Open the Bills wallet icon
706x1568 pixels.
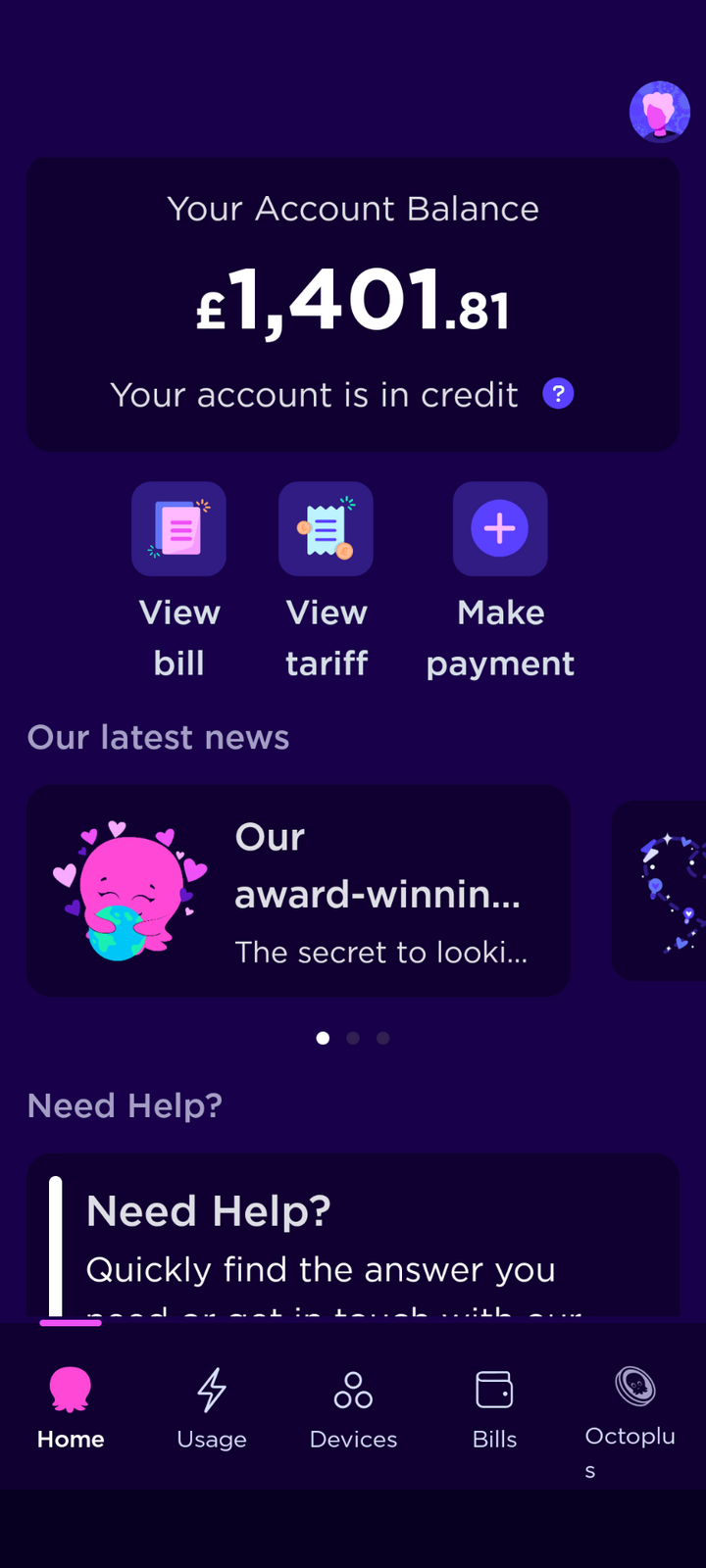[494, 1387]
